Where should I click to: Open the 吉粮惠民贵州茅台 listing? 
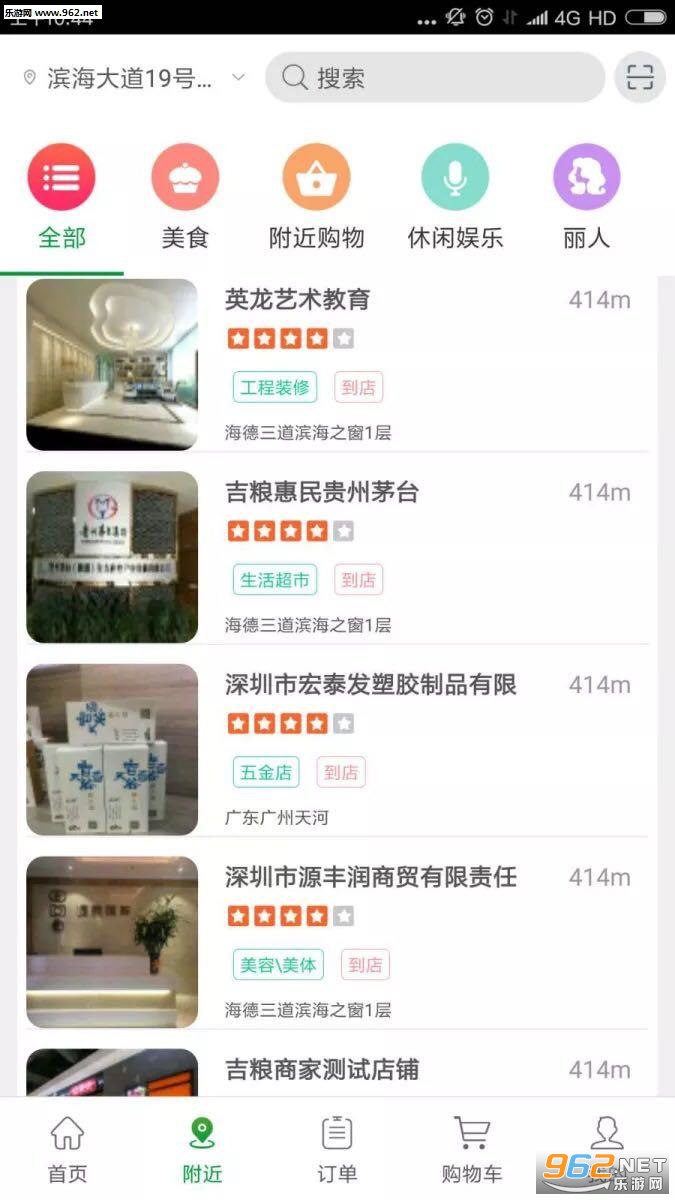point(337,557)
